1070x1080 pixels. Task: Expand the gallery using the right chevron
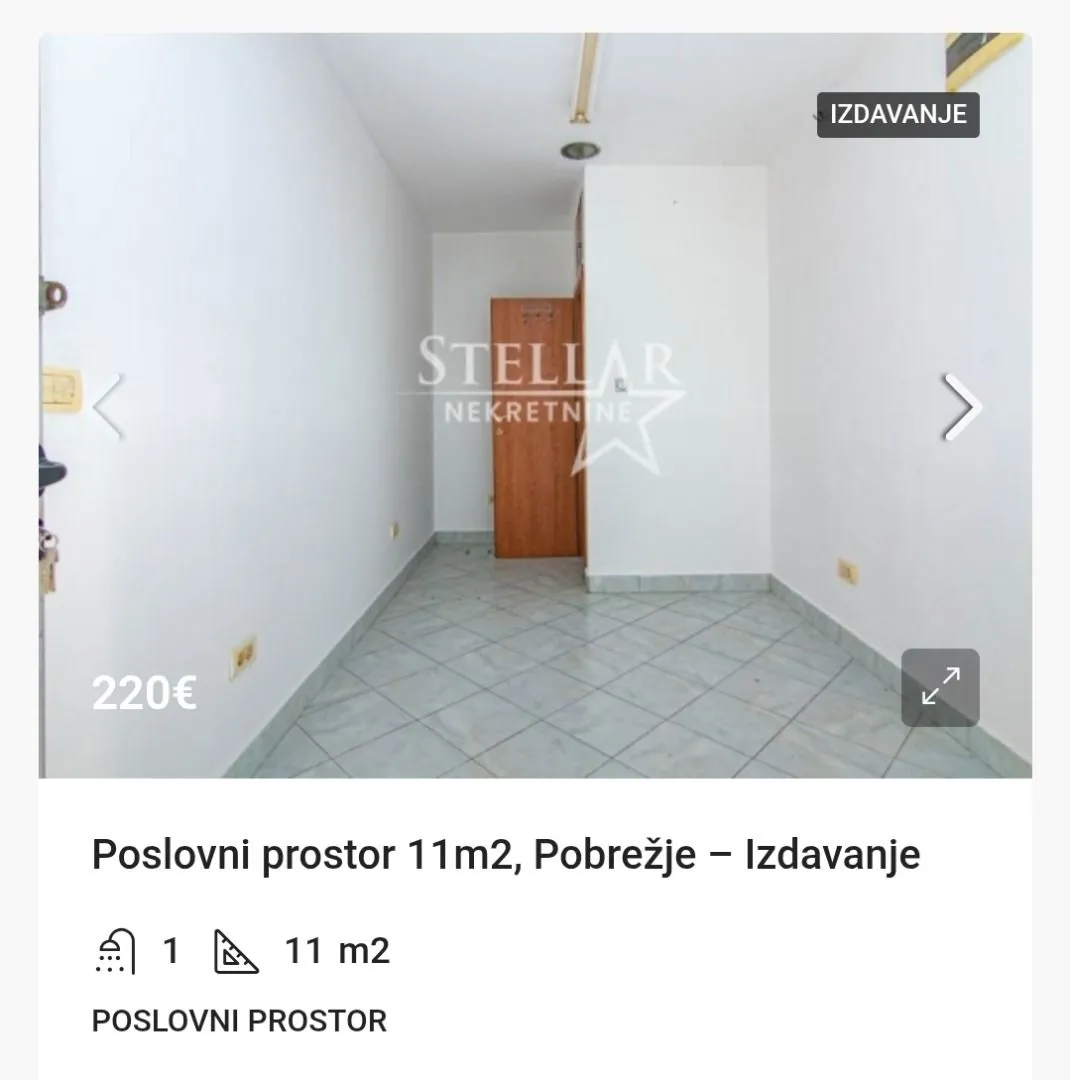[x=959, y=408]
